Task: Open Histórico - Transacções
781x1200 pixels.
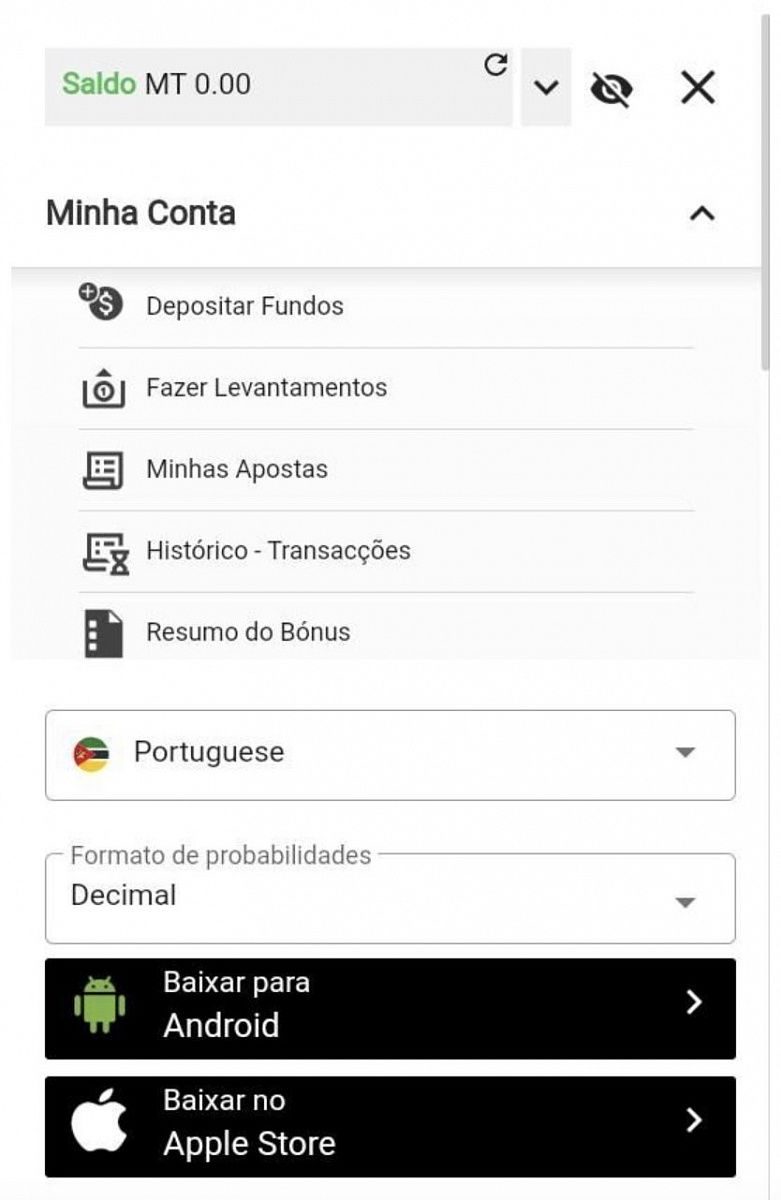Action: pyautogui.click(x=278, y=550)
